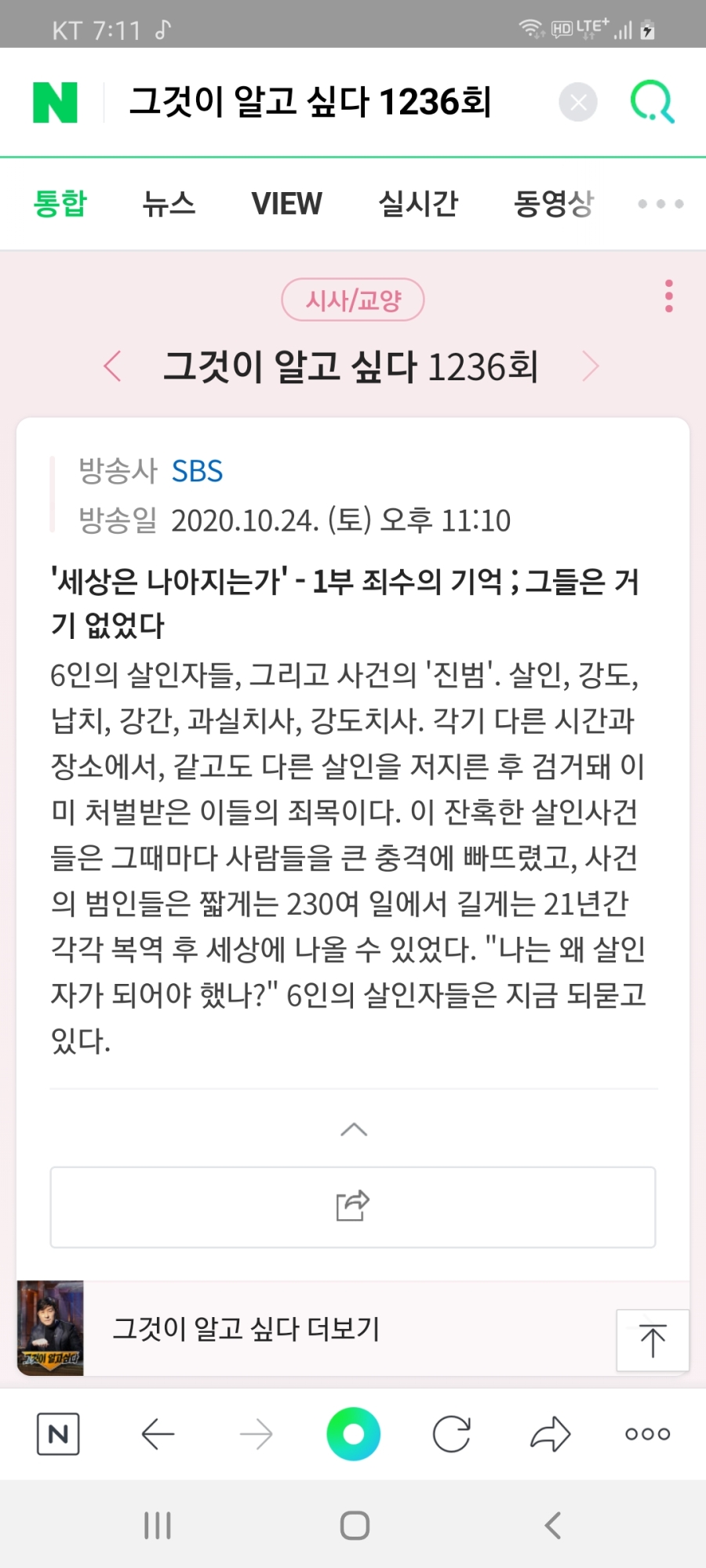Collapse the episode description
706x1568 pixels.
click(x=354, y=1129)
